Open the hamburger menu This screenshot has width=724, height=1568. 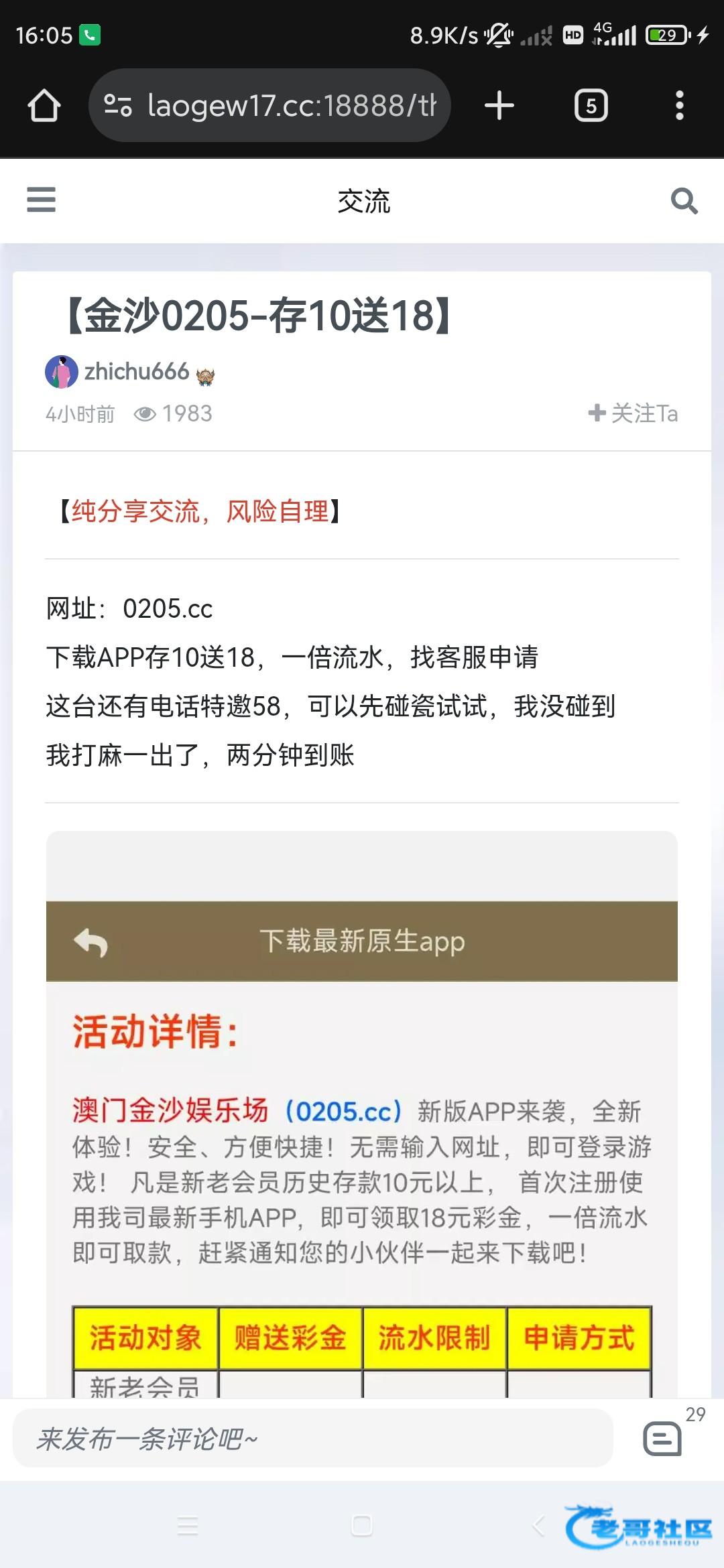[41, 200]
